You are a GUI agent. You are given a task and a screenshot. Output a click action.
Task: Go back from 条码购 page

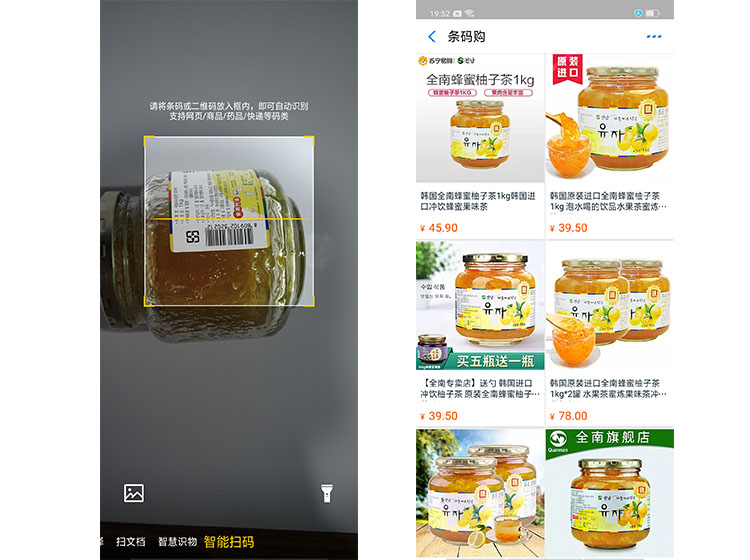tap(432, 37)
